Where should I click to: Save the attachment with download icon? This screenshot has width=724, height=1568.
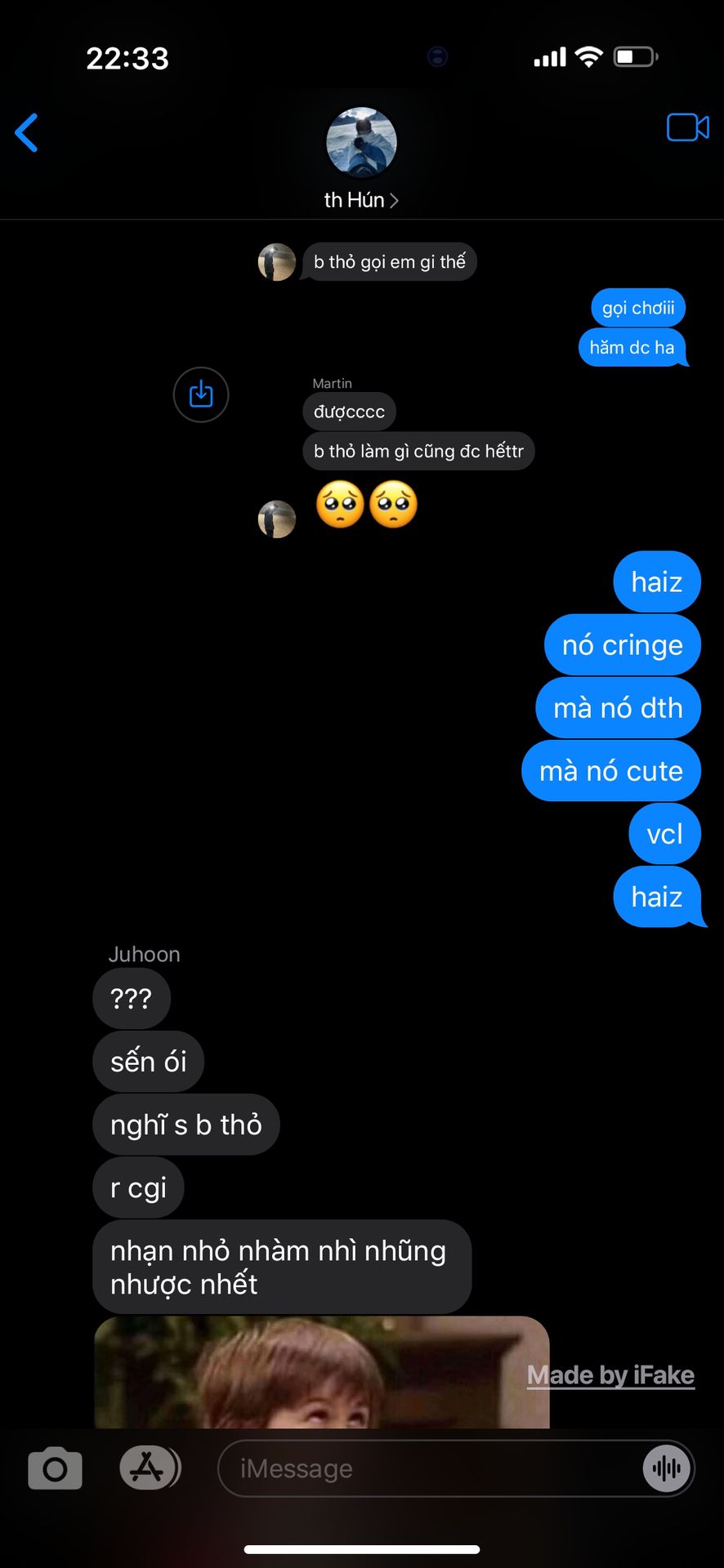pos(201,394)
